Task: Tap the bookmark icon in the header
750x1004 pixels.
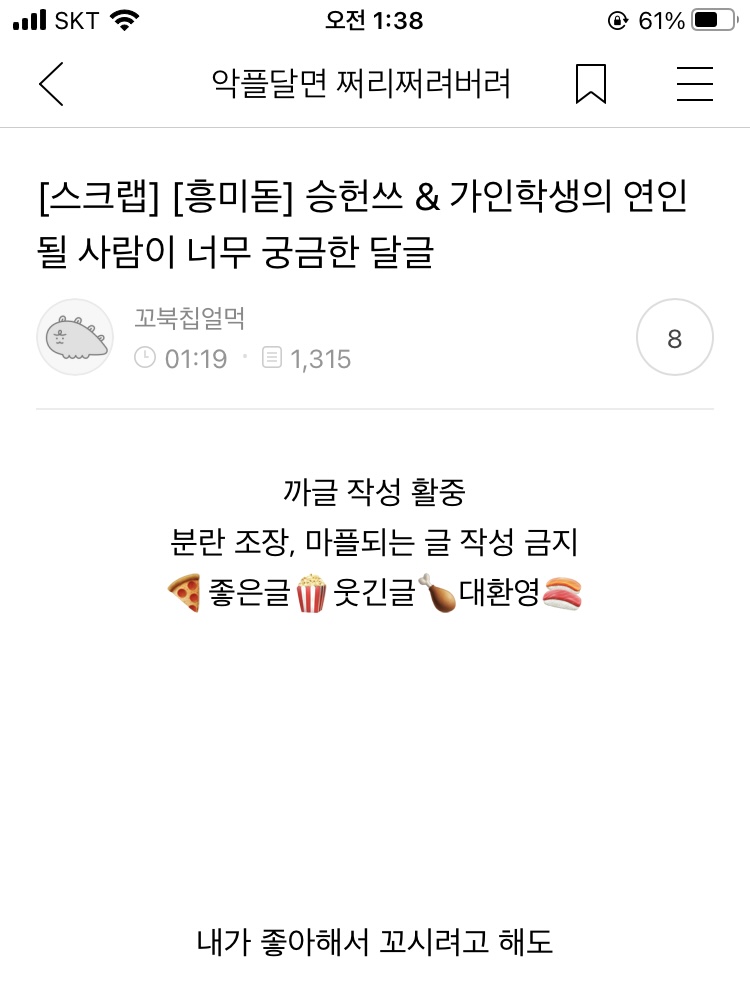Action: click(591, 85)
